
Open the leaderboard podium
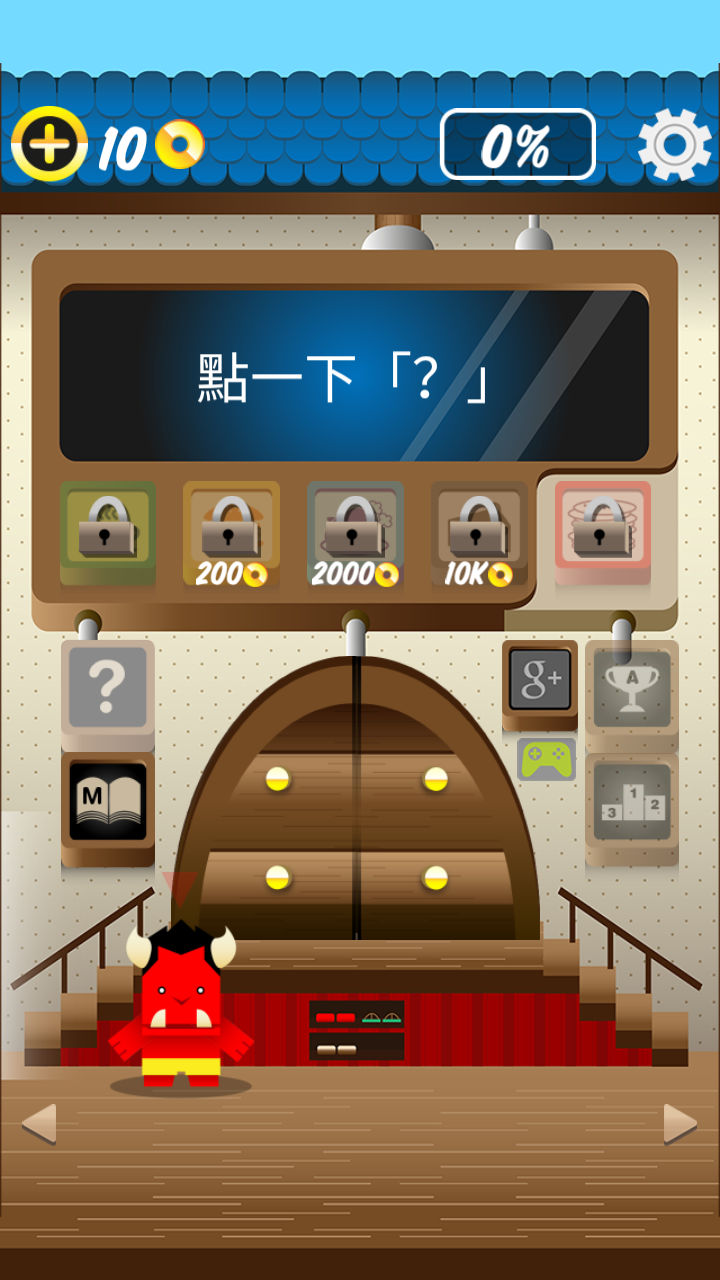click(x=631, y=802)
